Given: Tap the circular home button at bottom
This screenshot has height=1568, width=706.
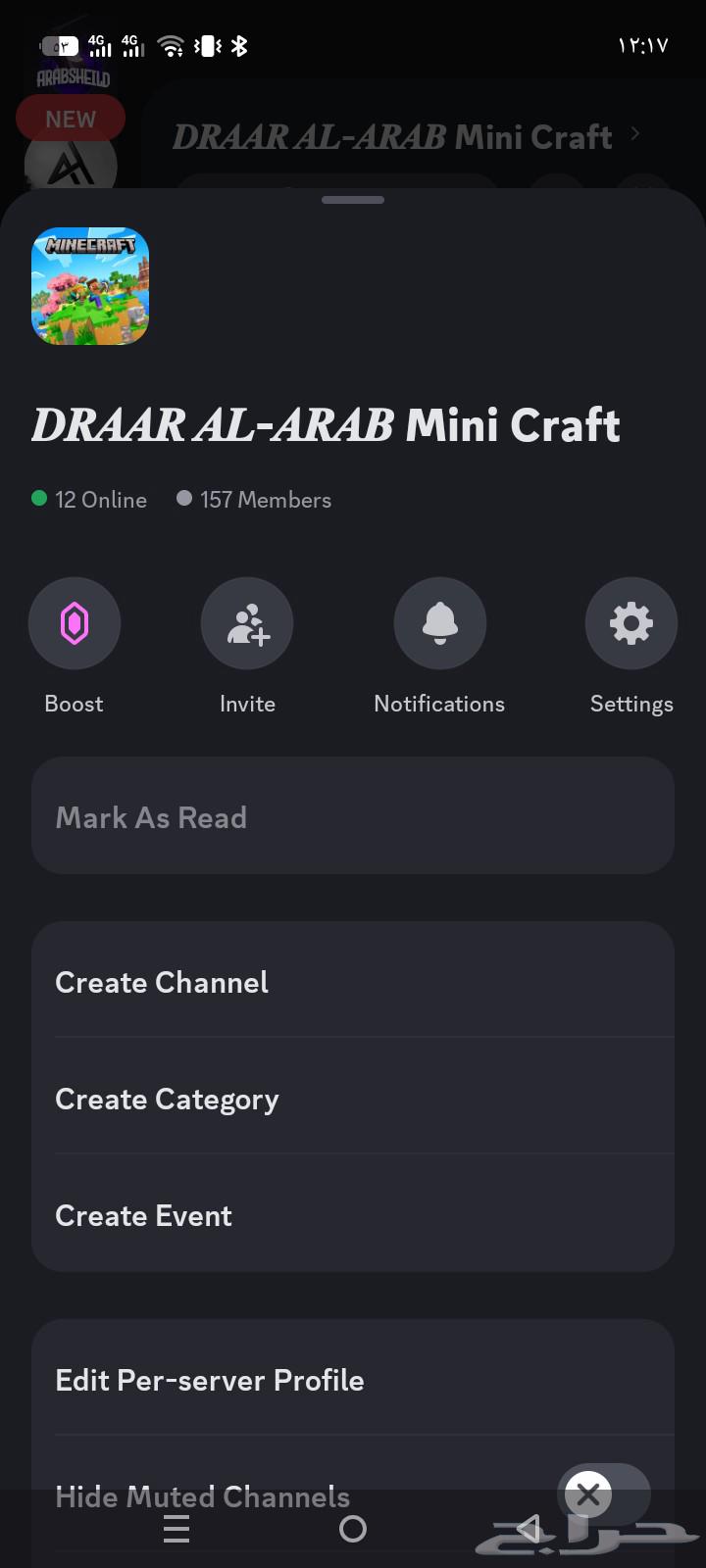Looking at the screenshot, I should click(353, 1529).
